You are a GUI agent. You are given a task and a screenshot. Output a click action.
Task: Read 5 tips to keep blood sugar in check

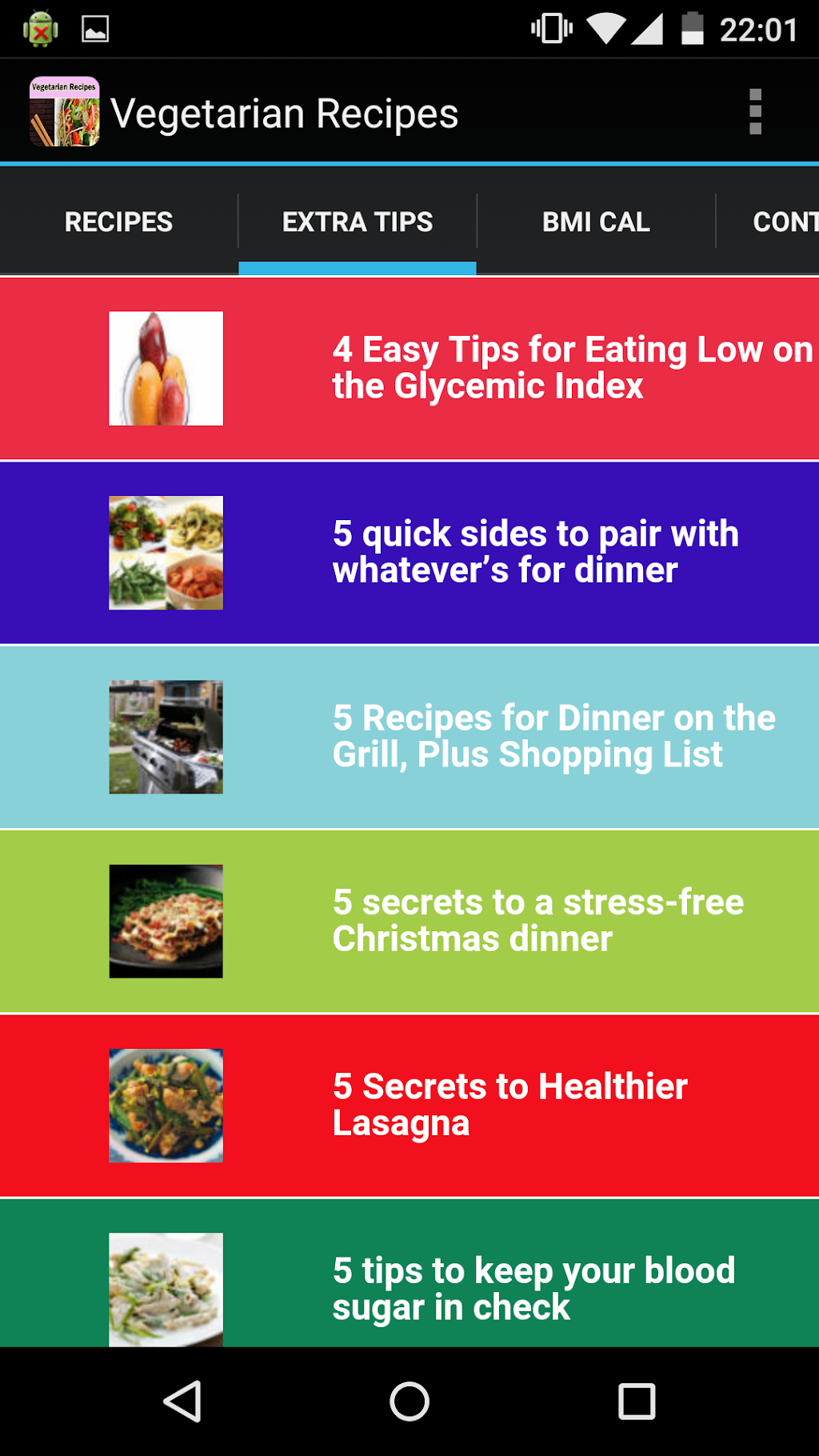point(409,1273)
